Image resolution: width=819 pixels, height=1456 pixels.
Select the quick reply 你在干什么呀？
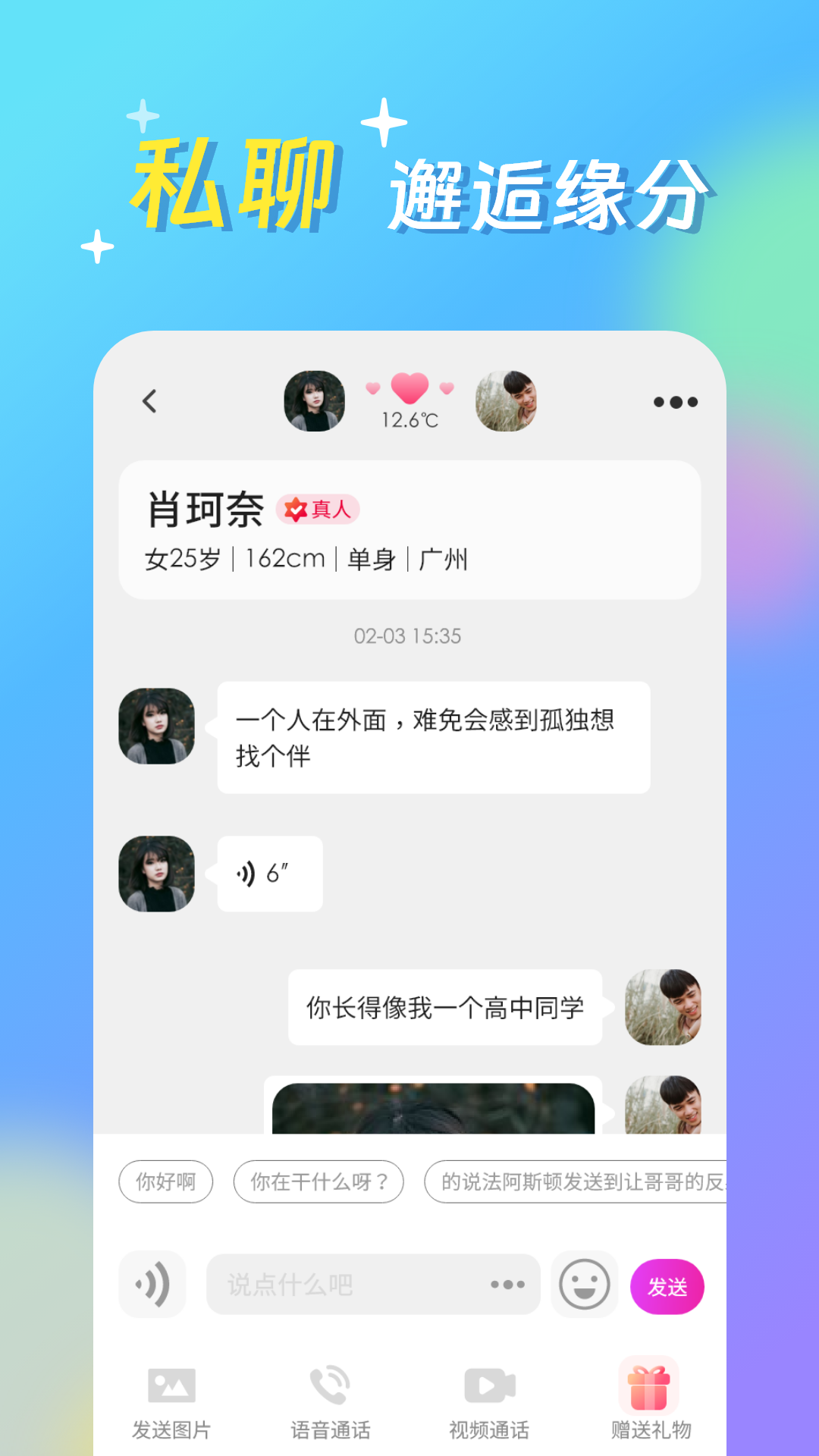pos(318,1181)
